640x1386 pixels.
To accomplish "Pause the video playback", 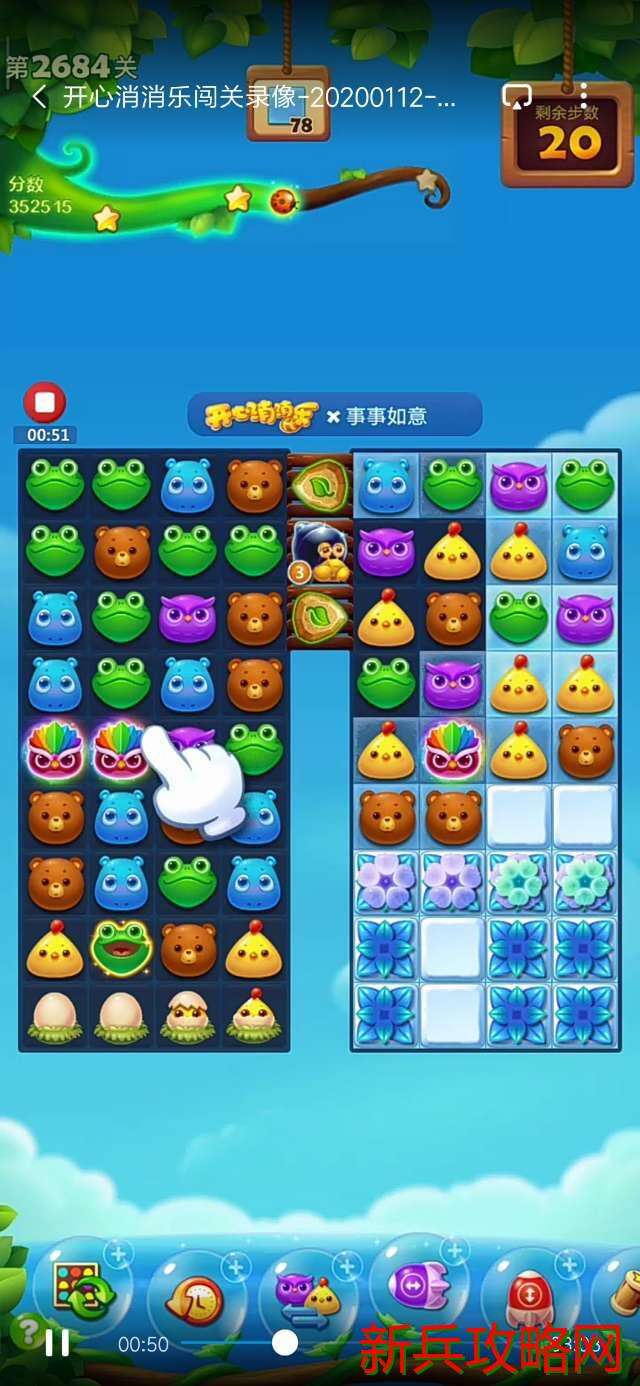I will point(57,1343).
